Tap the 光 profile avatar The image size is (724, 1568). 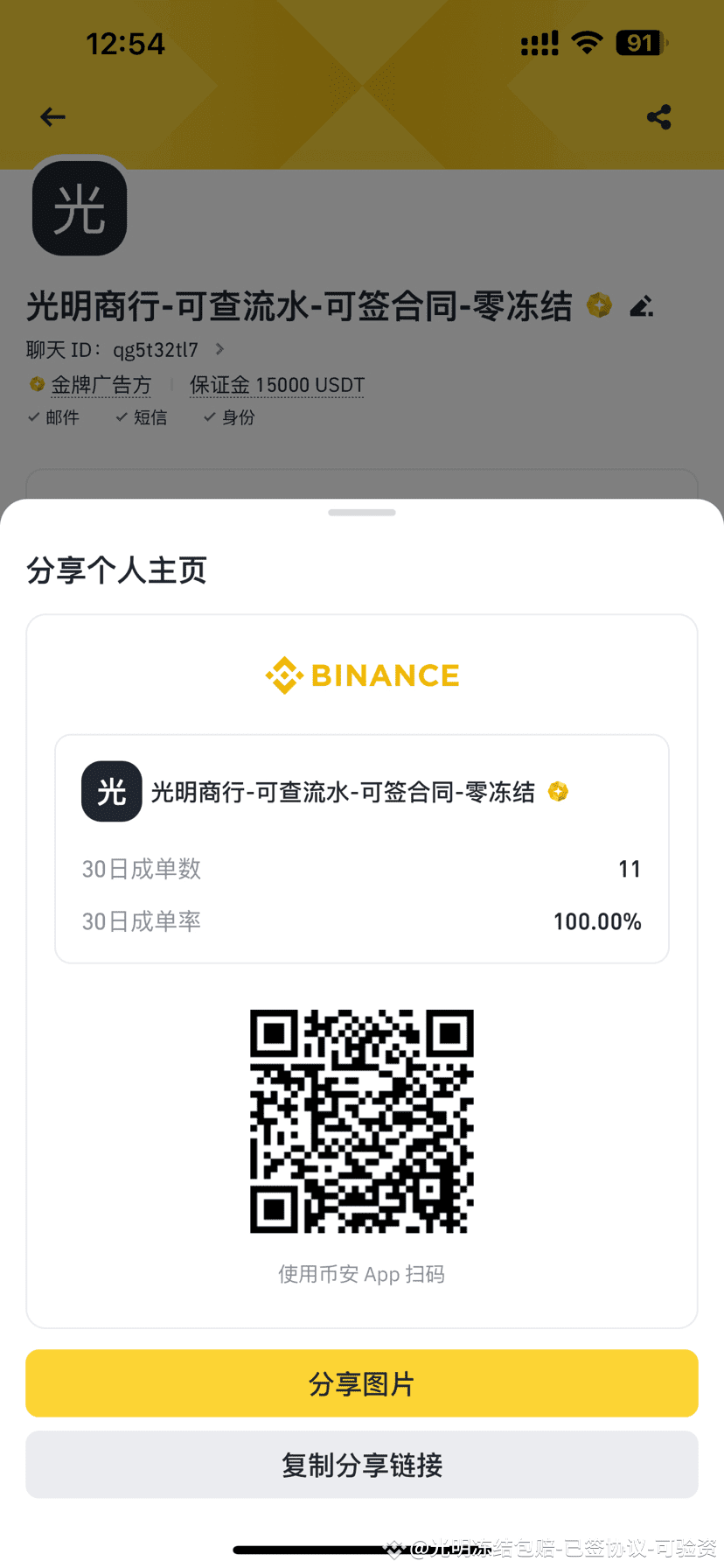tap(80, 209)
